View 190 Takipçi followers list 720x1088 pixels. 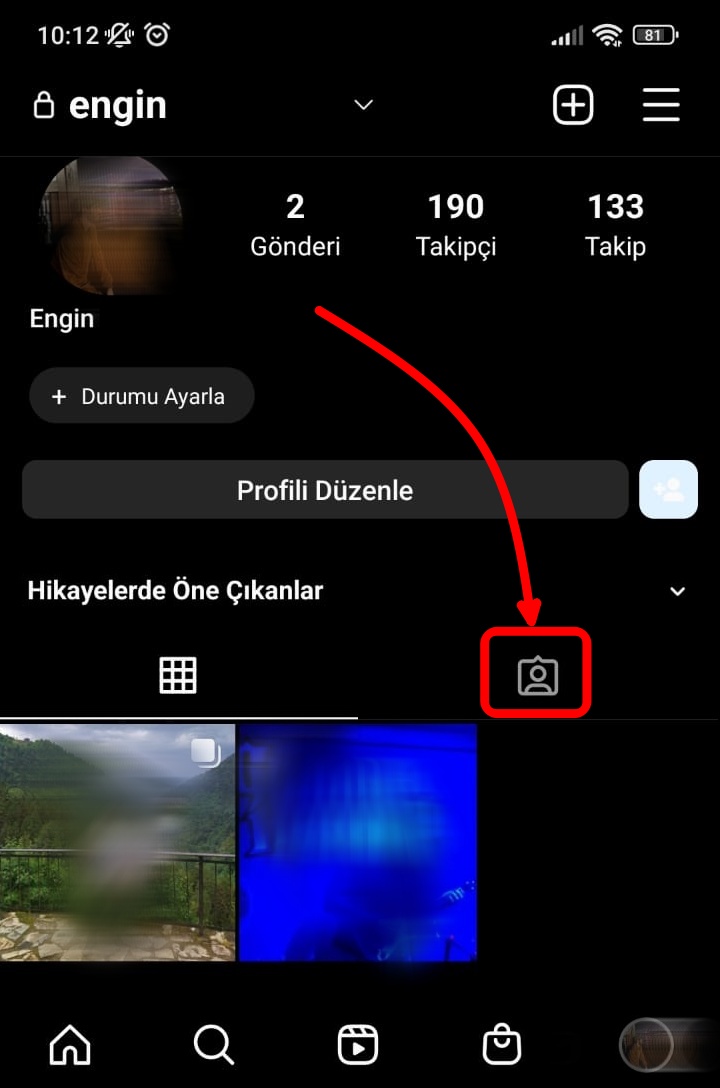(456, 225)
